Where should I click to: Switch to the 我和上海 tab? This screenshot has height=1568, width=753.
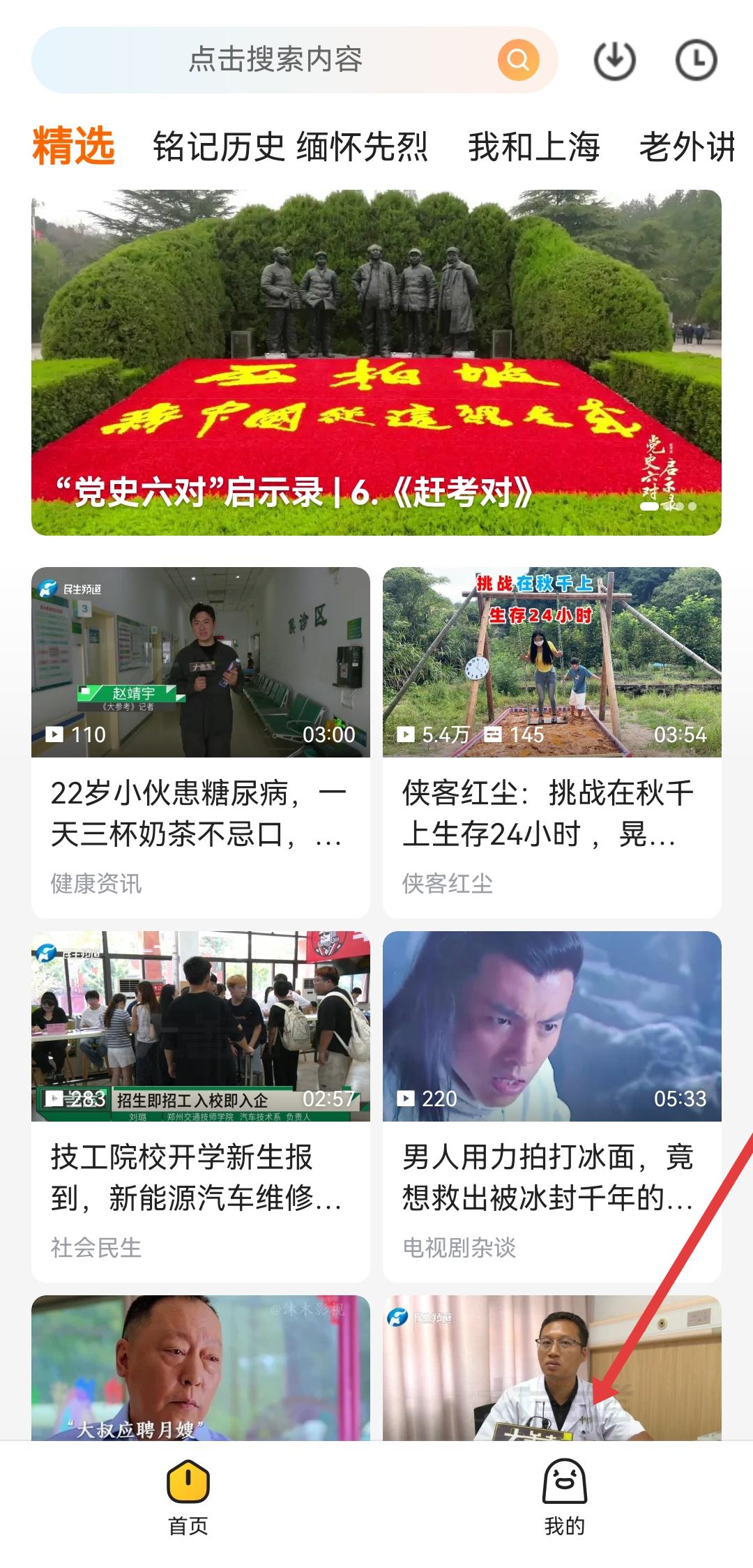pyautogui.click(x=533, y=146)
